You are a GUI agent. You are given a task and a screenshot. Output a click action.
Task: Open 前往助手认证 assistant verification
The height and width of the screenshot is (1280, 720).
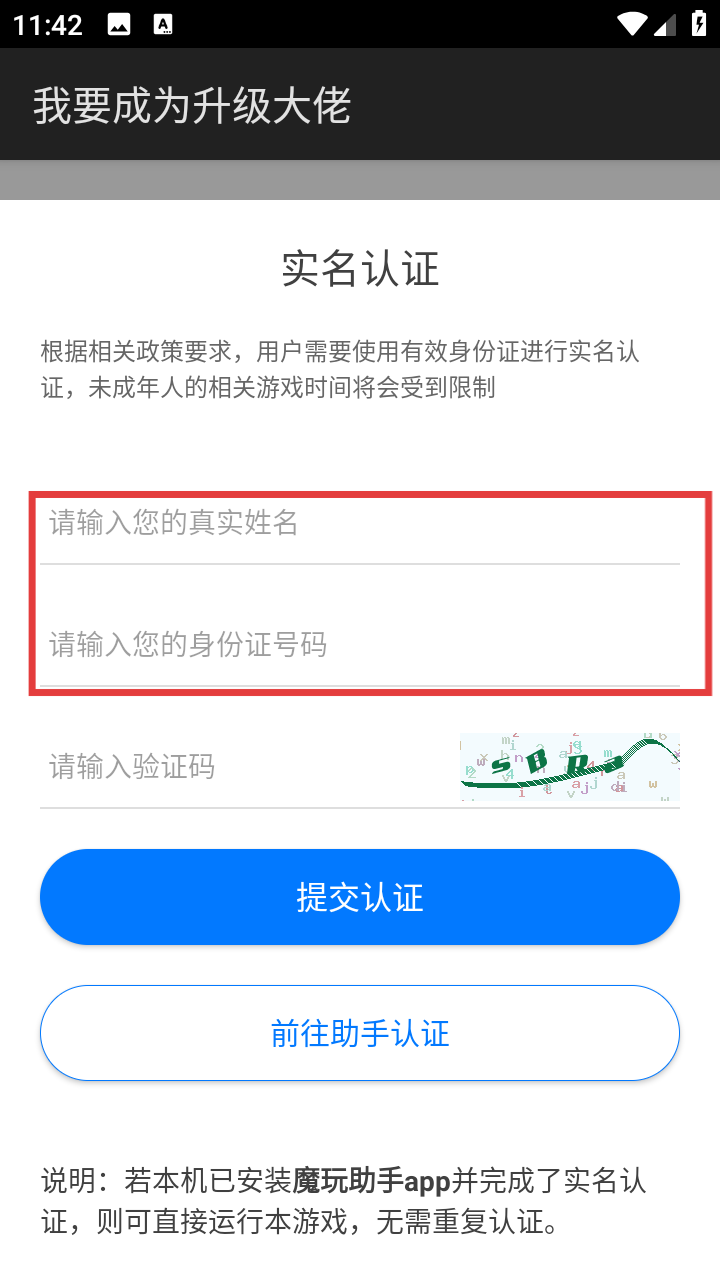[x=360, y=1033]
